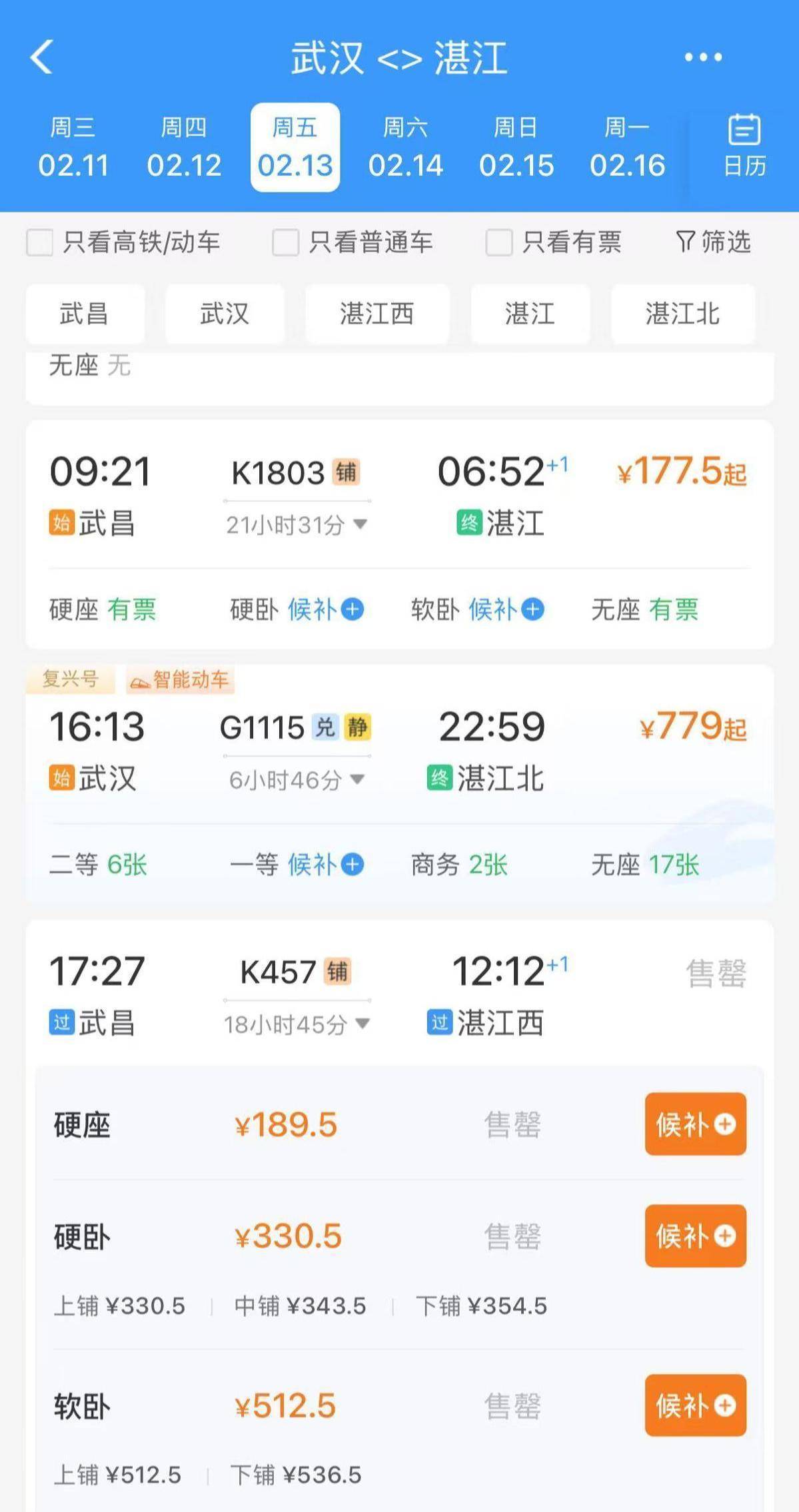The height and width of the screenshot is (1512, 799).
Task: Open the 日历 calendar picker
Action: tap(744, 147)
